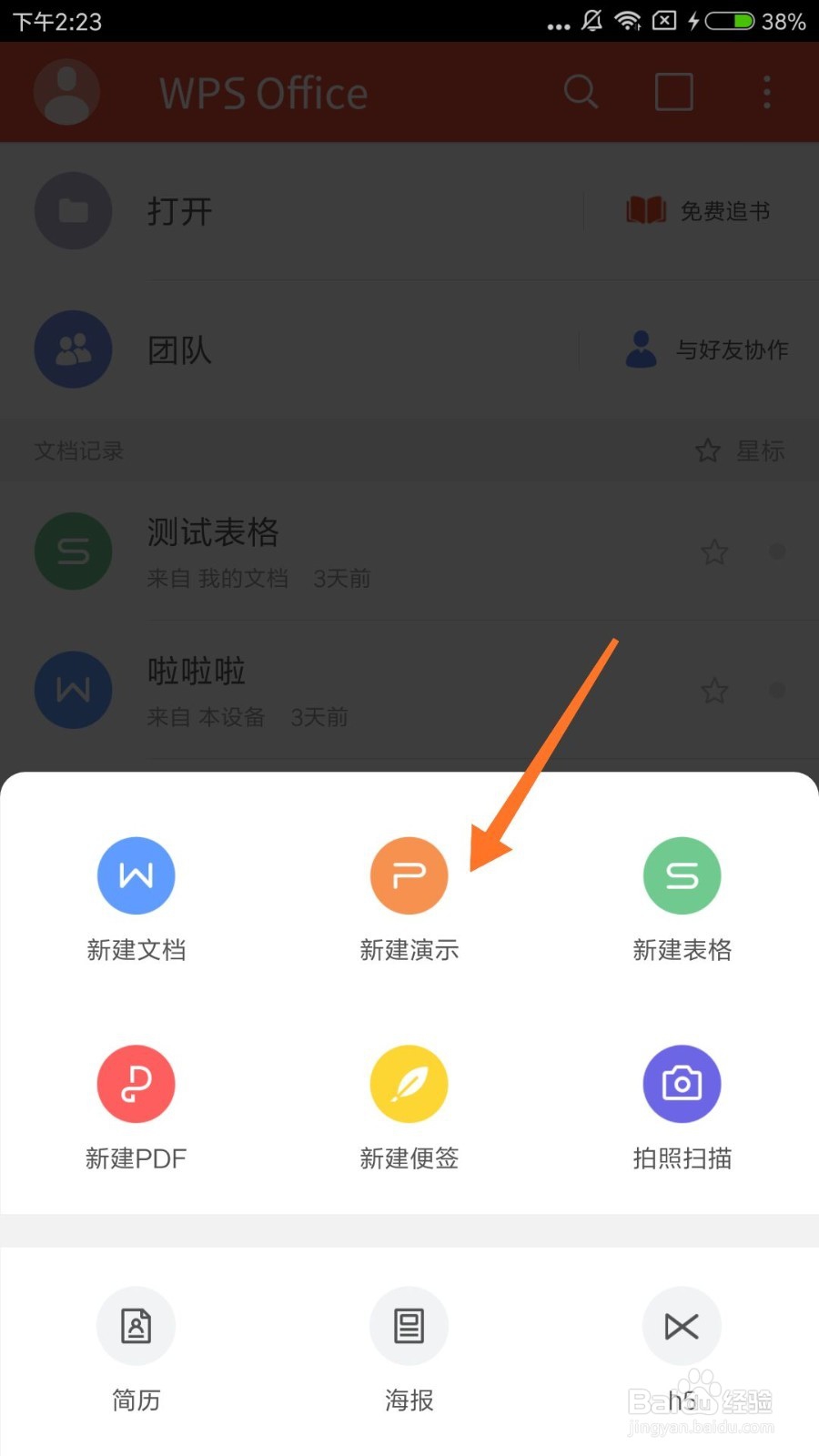Viewport: 819px width, 1456px height.
Task: Star the 测试表格 file
Action: pyautogui.click(x=714, y=551)
